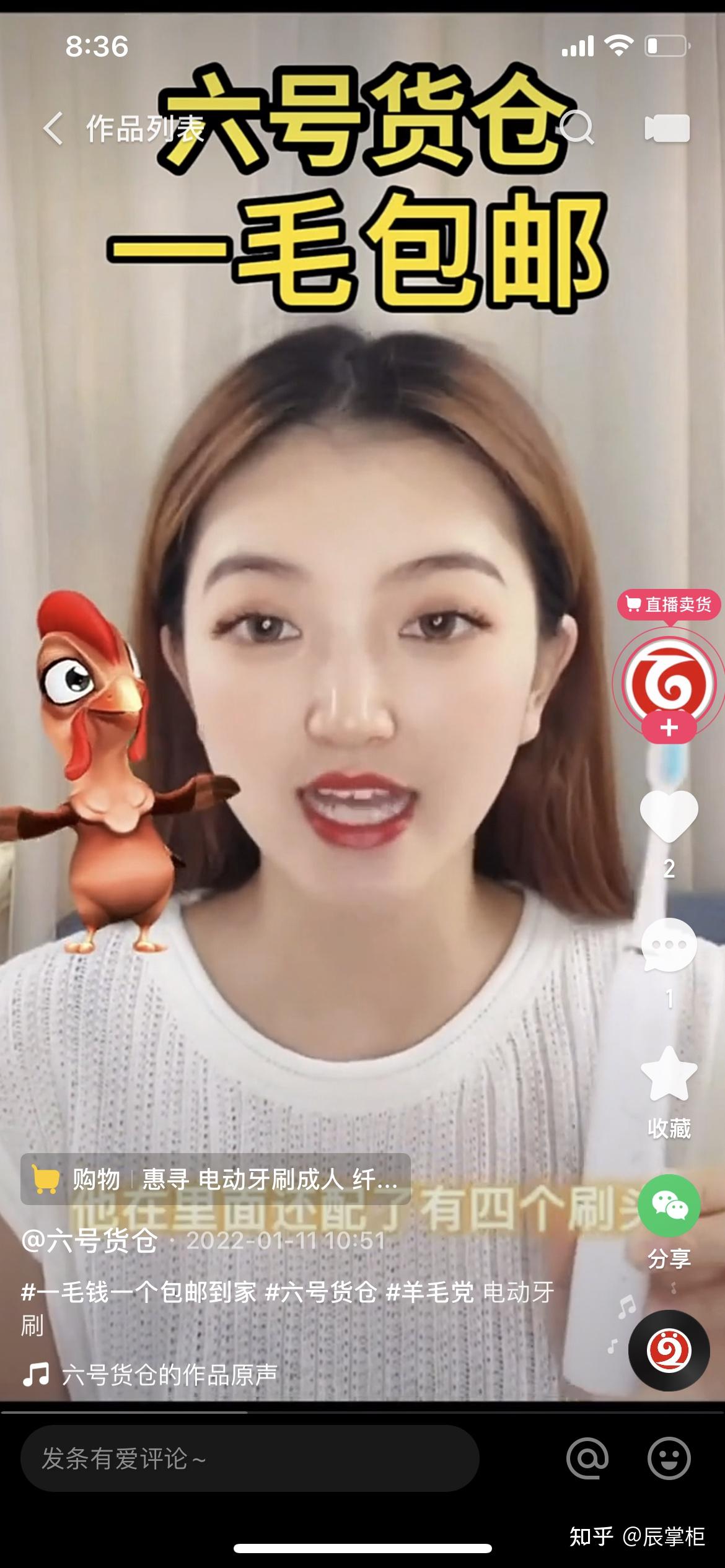Image resolution: width=725 pixels, height=1568 pixels.
Task: Open the search magnifier icon
Action: (578, 128)
